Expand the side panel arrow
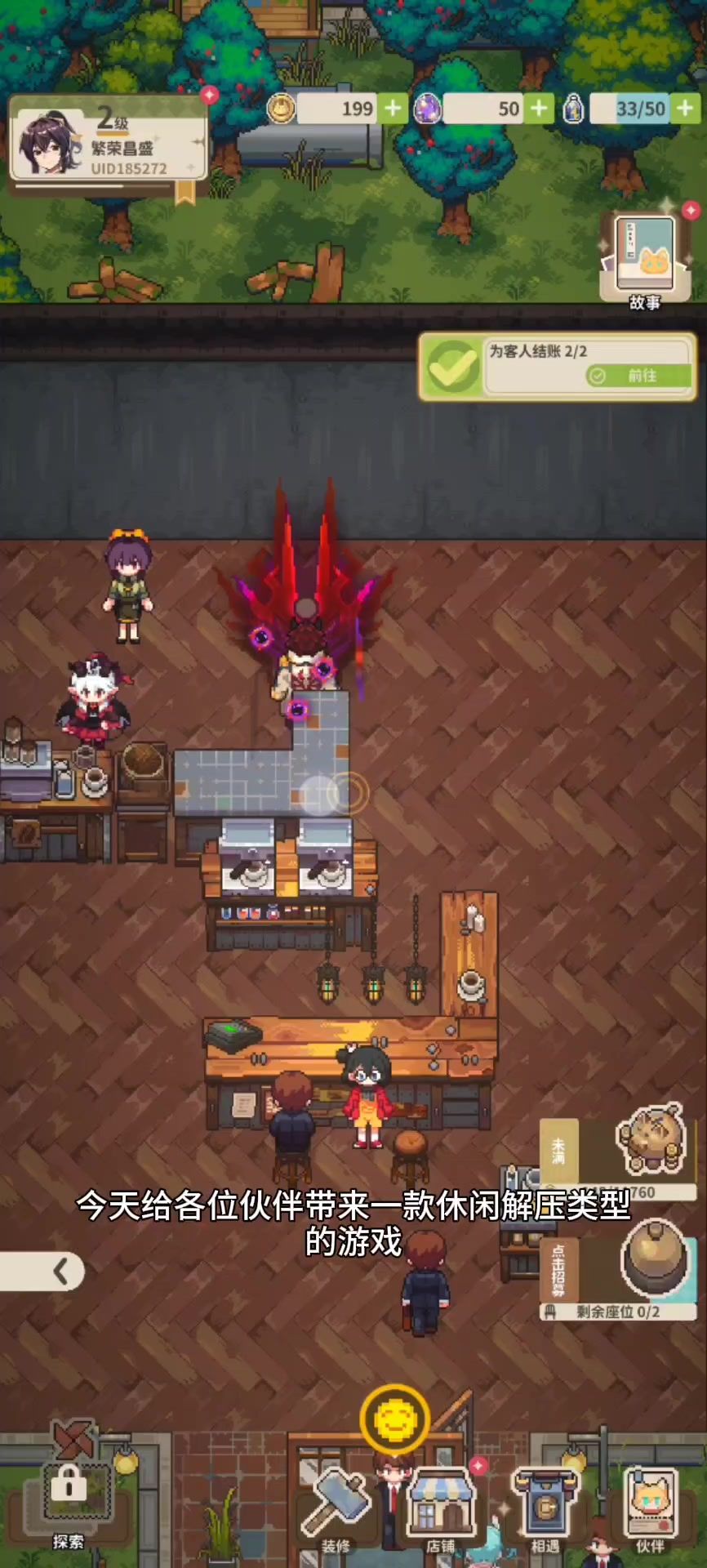The height and width of the screenshot is (1568, 707). (x=42, y=1271)
